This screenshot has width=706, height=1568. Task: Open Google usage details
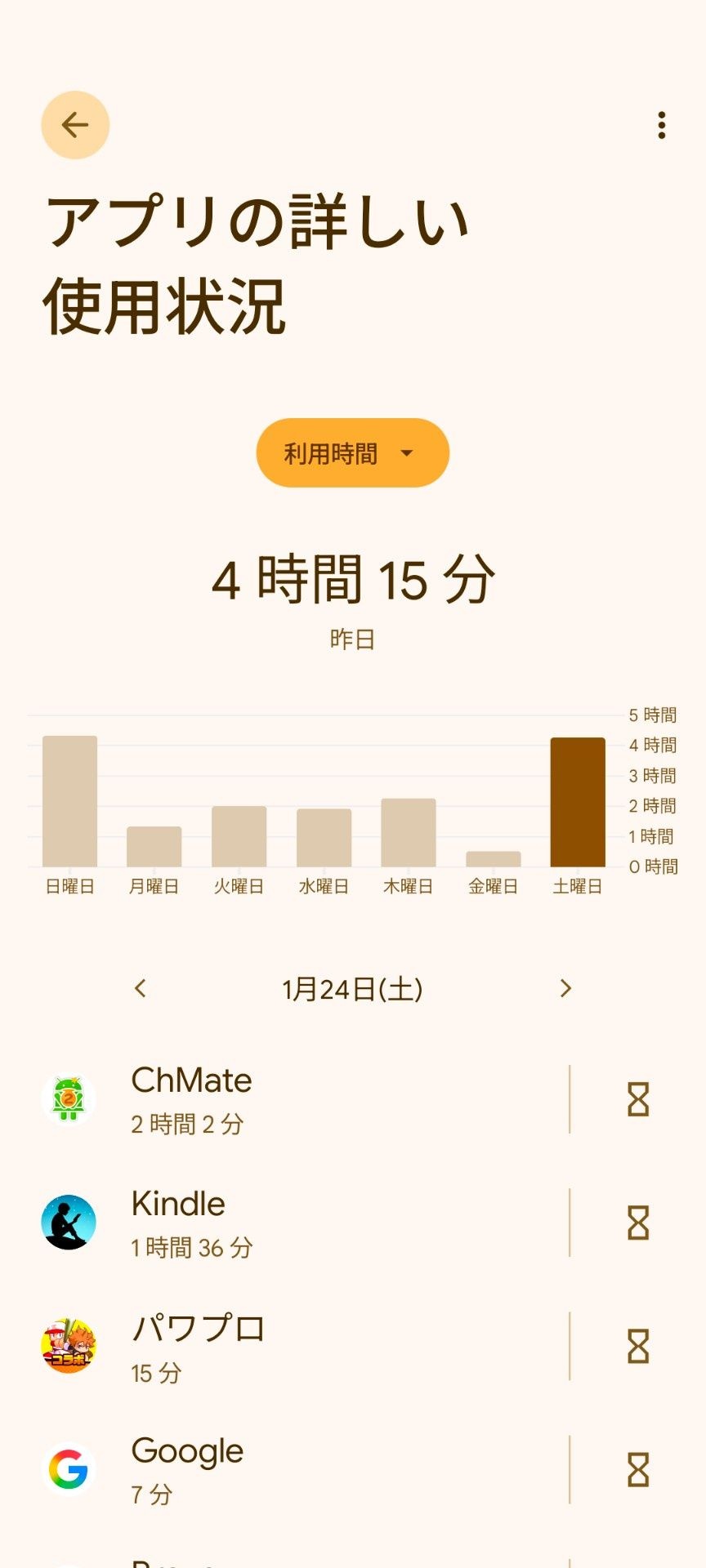tap(302, 1470)
